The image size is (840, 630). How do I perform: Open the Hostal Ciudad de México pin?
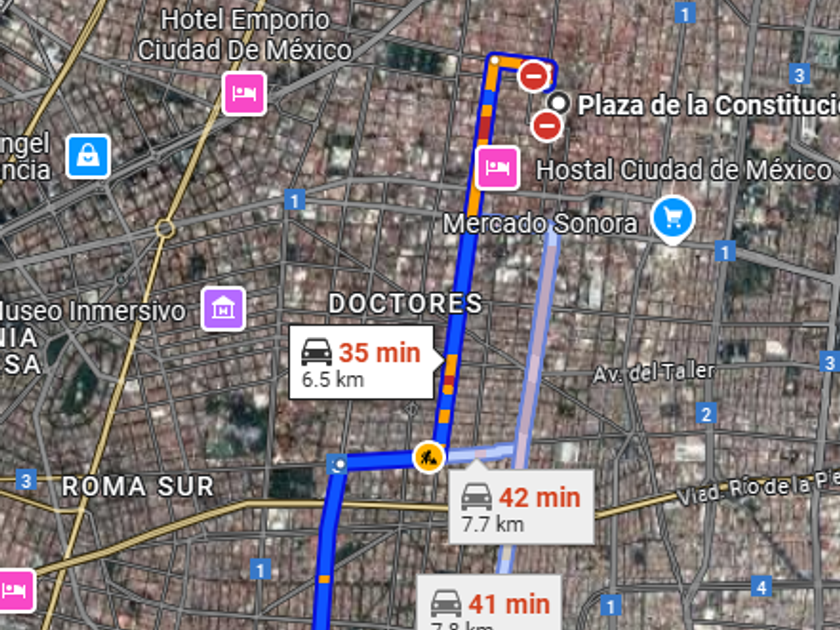(x=497, y=168)
